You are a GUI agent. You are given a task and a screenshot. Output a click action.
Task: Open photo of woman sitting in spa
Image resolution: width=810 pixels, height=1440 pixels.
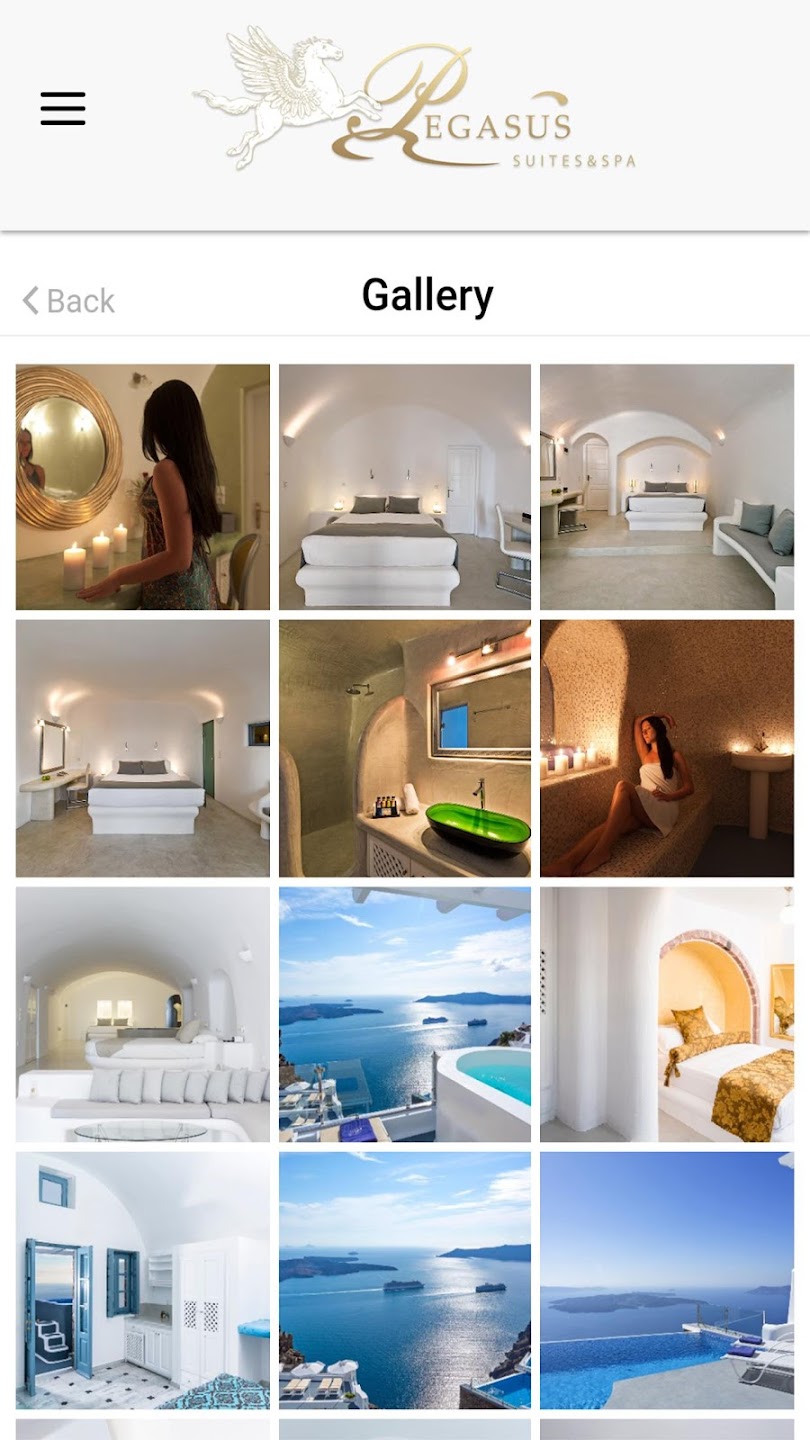pyautogui.click(x=667, y=748)
